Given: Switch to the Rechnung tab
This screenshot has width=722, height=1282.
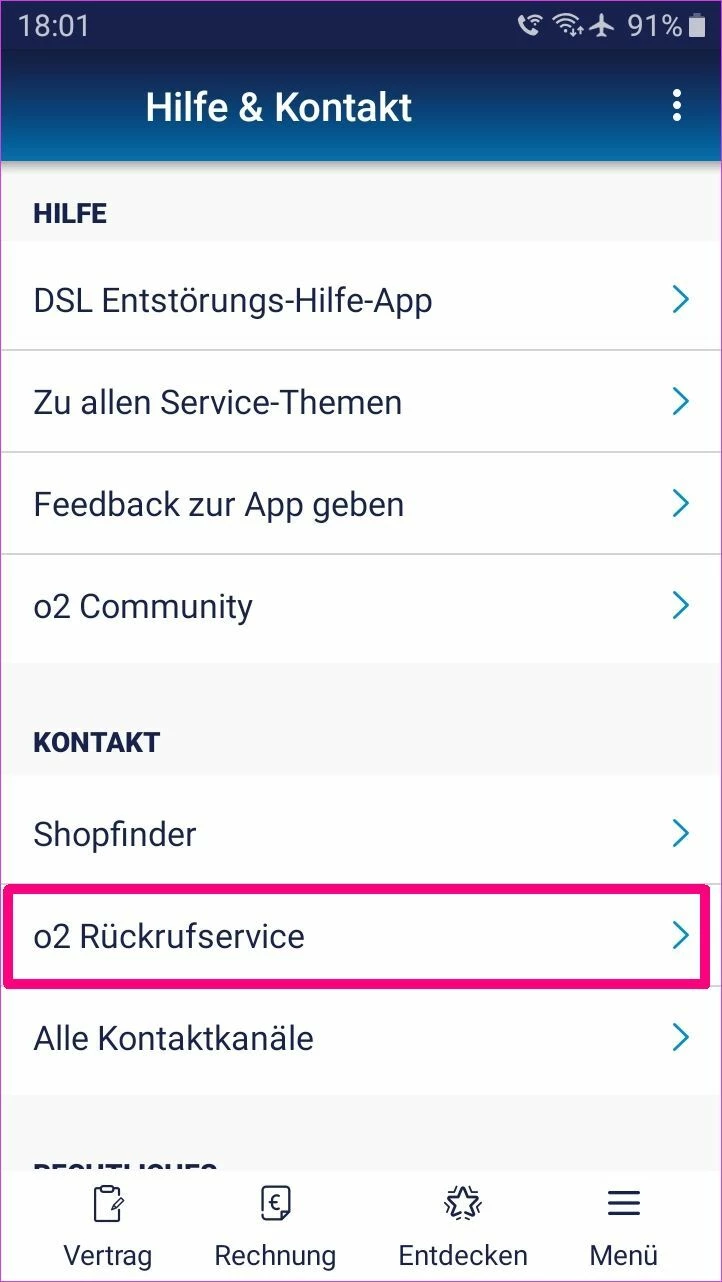Looking at the screenshot, I should coord(275,1227).
